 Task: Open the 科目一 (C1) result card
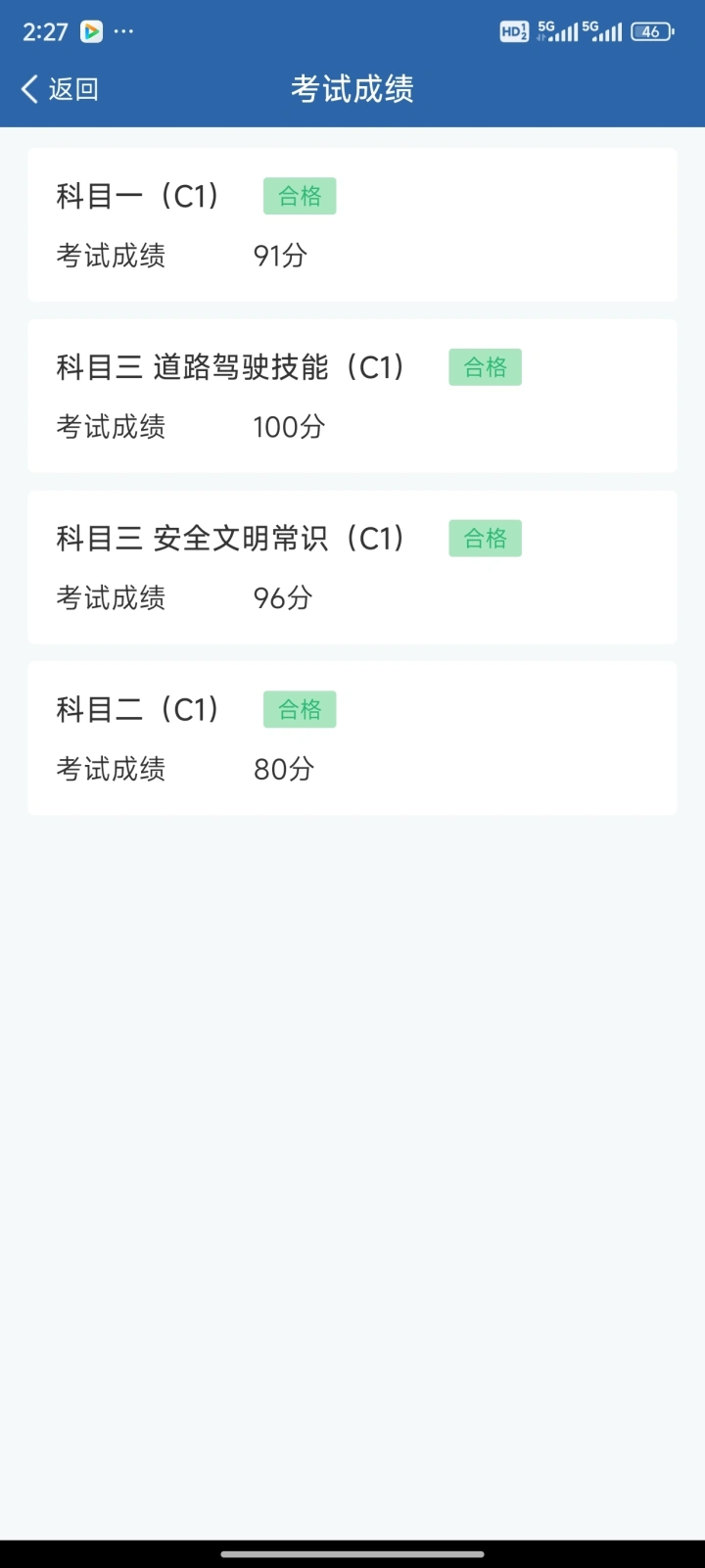click(x=352, y=225)
